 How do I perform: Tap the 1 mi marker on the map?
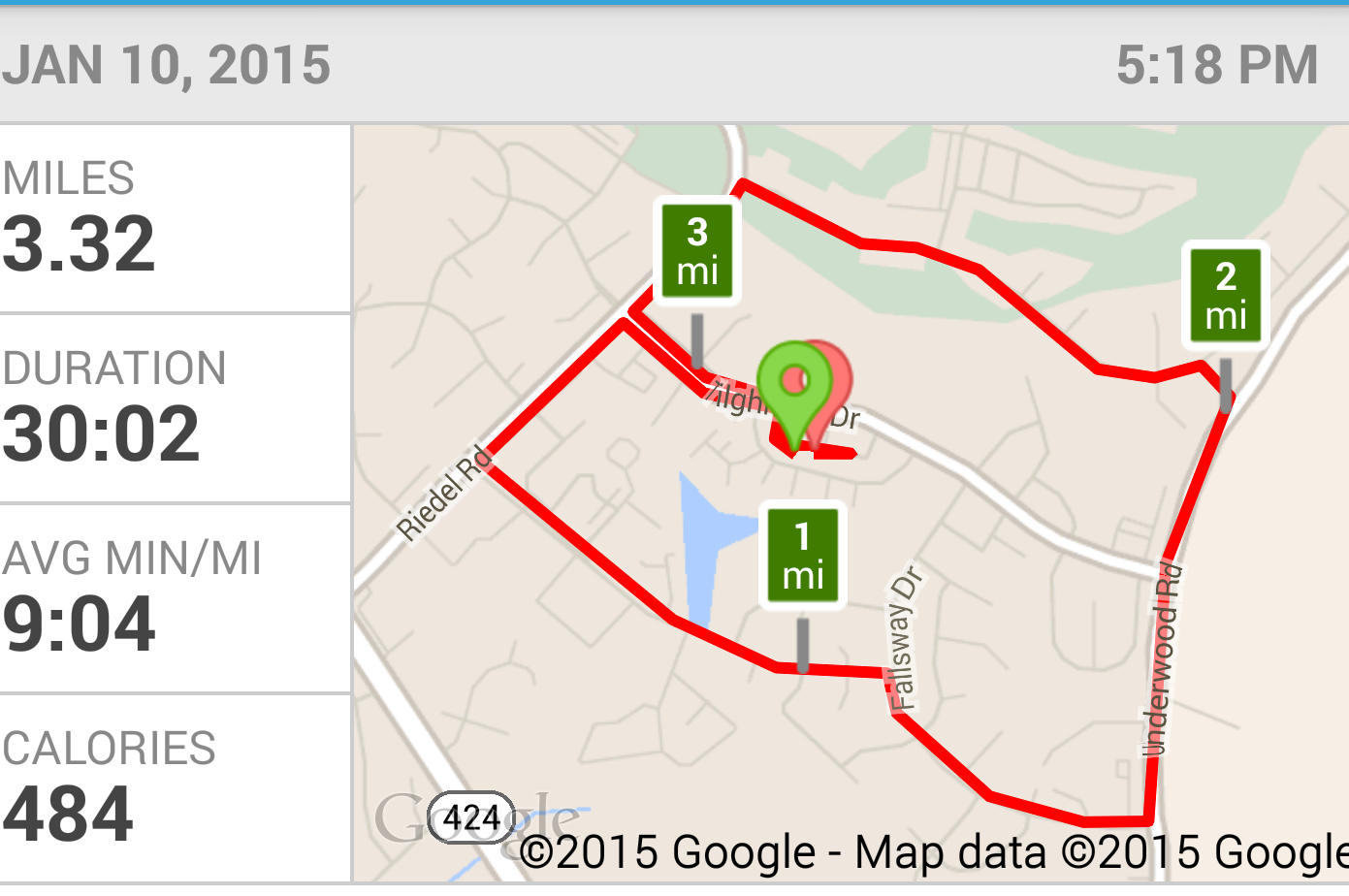802,557
